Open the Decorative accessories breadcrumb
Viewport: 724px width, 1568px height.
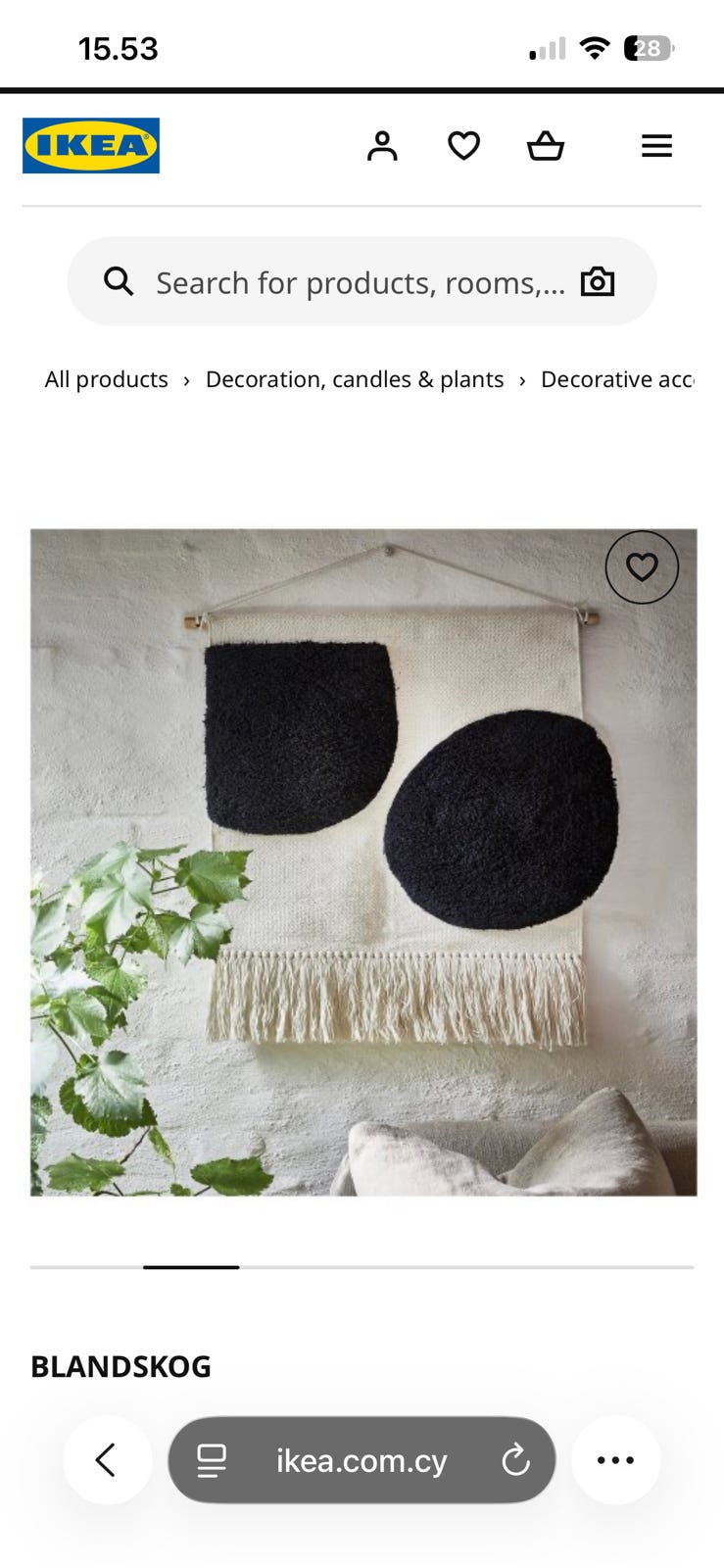617,379
